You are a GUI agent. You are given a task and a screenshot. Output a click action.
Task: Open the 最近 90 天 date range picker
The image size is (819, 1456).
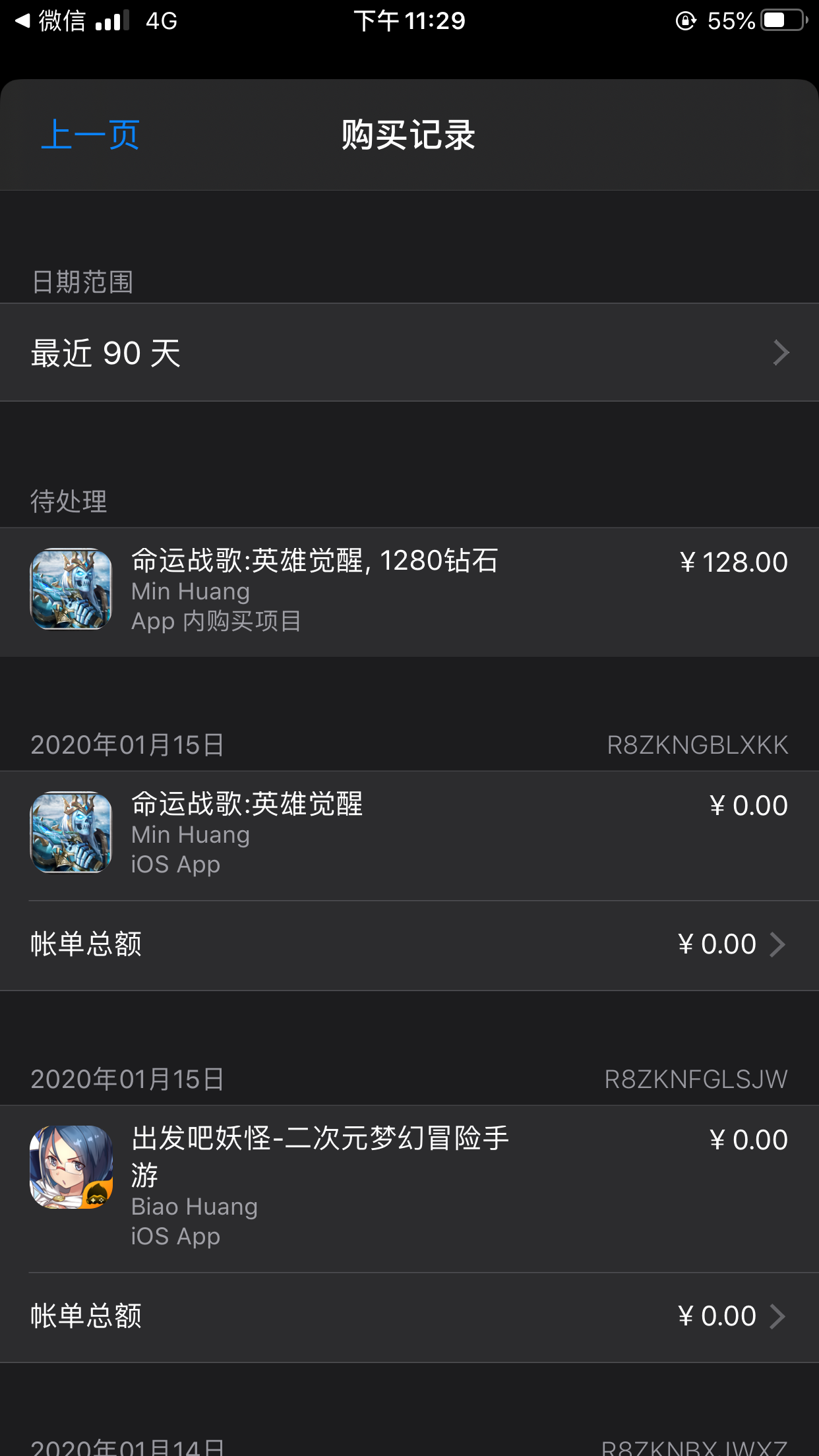point(409,353)
